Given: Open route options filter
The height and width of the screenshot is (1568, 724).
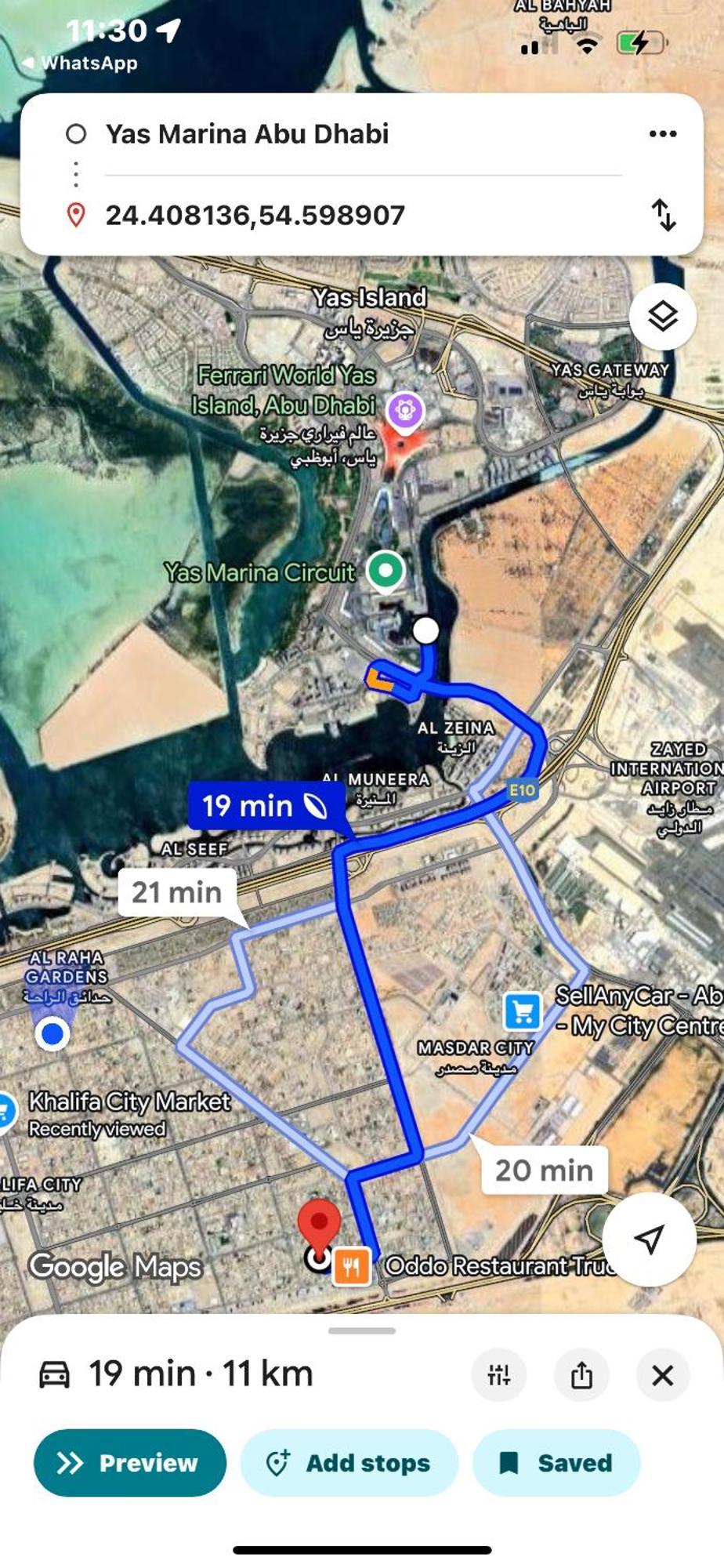Looking at the screenshot, I should click(498, 1374).
